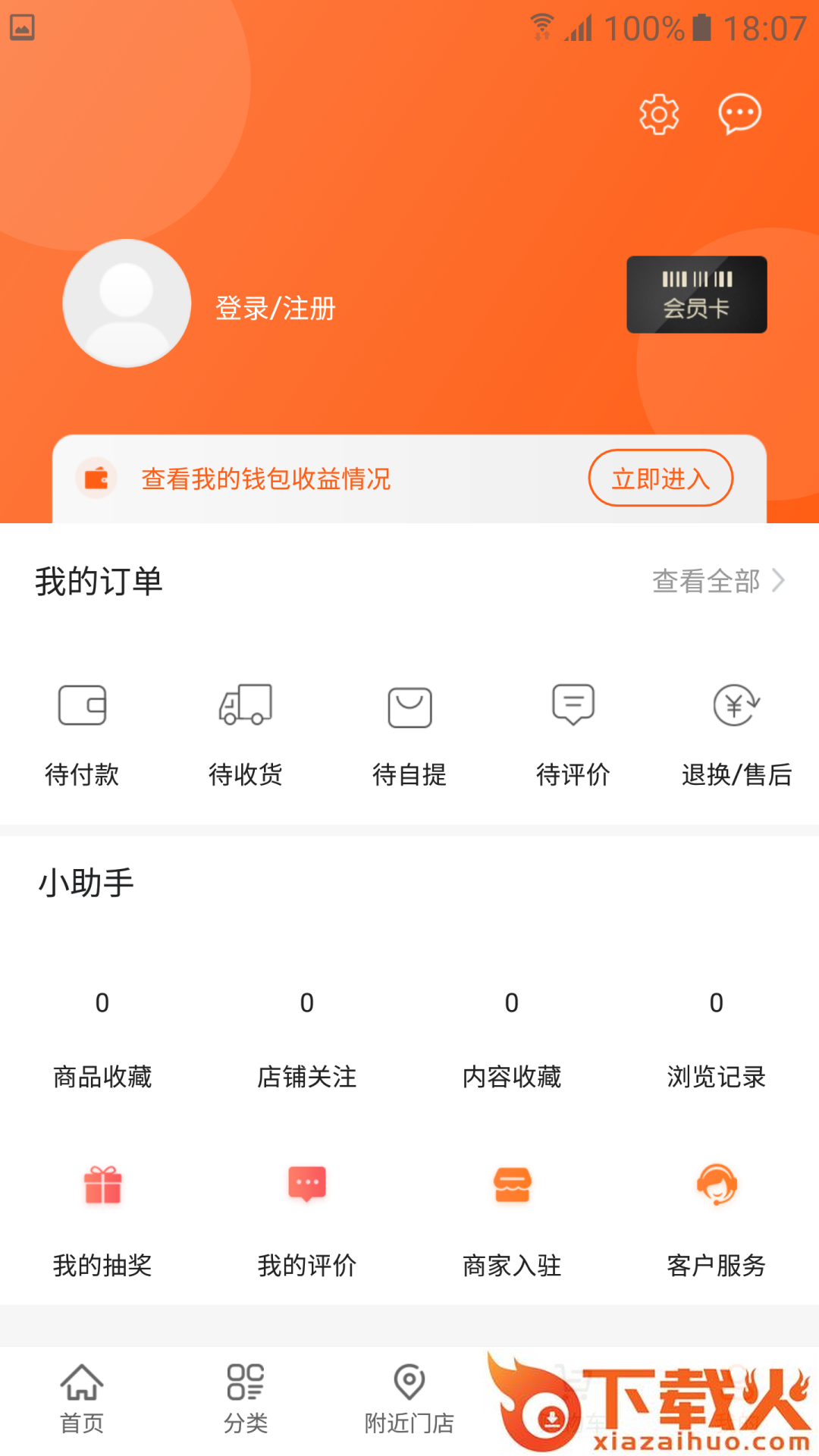
Task: Check 浏览记录 browsing history
Action: point(717,1039)
